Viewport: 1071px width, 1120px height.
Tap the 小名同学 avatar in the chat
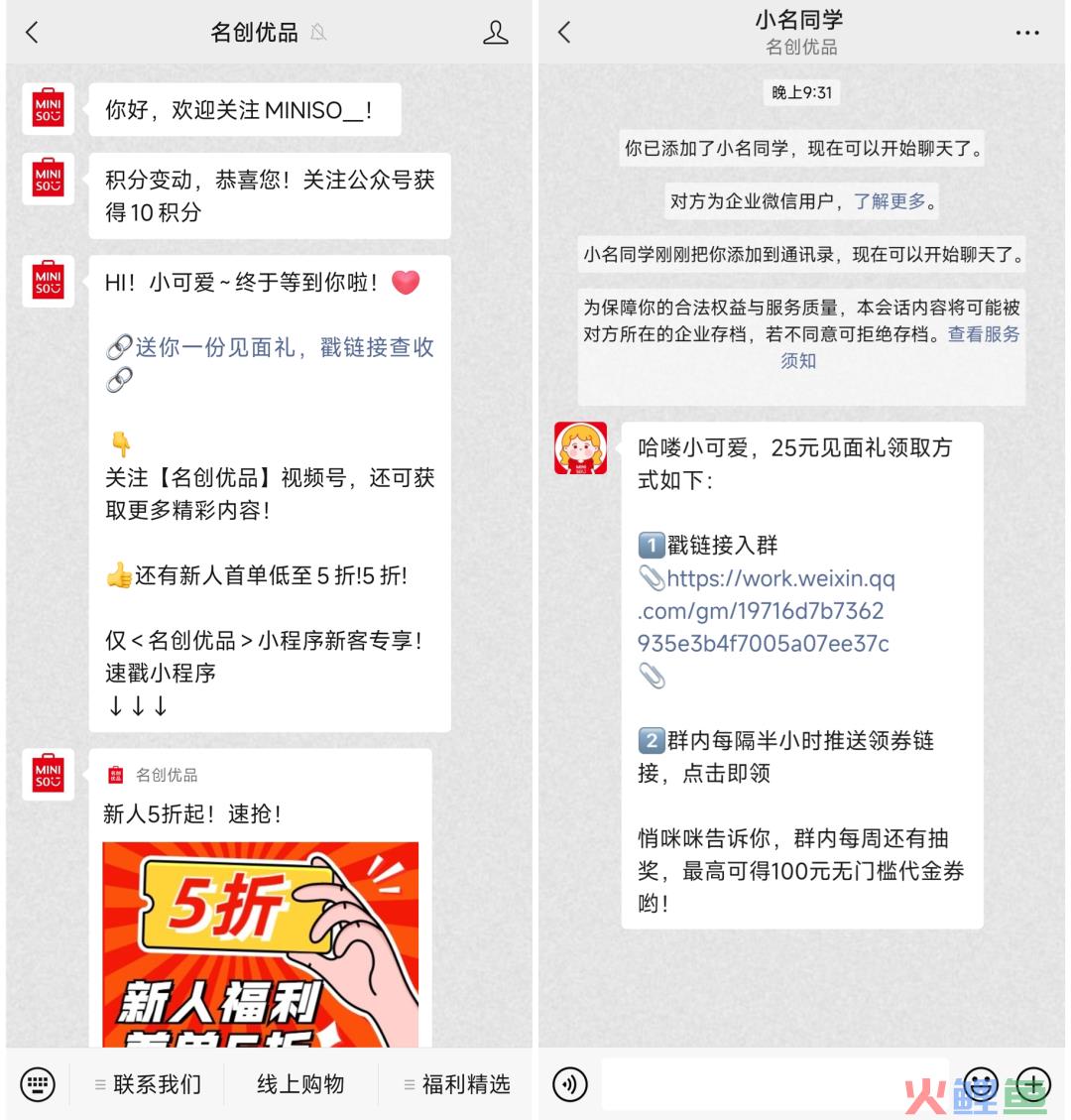point(580,448)
